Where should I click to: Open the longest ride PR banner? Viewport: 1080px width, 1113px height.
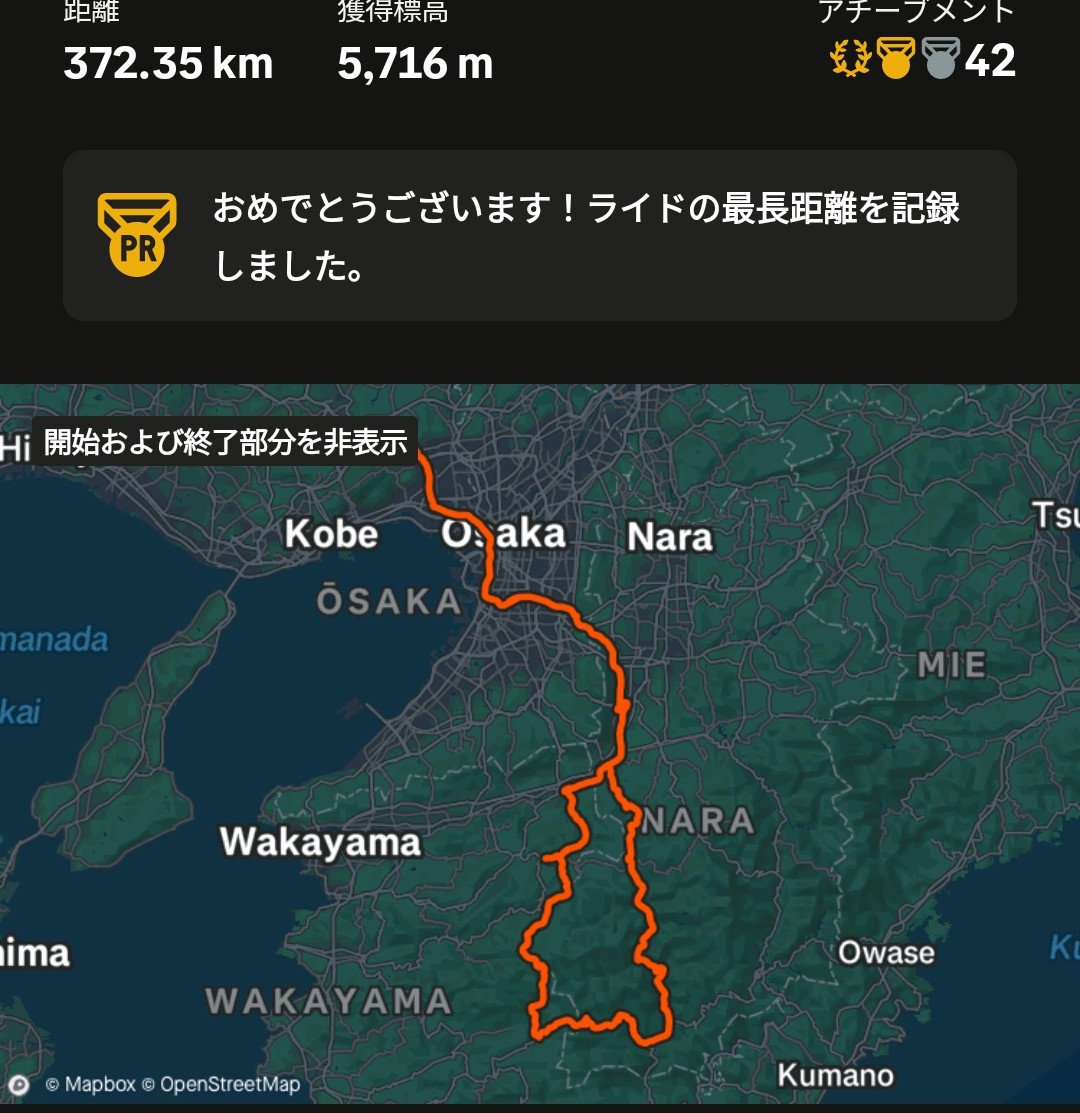click(540, 236)
